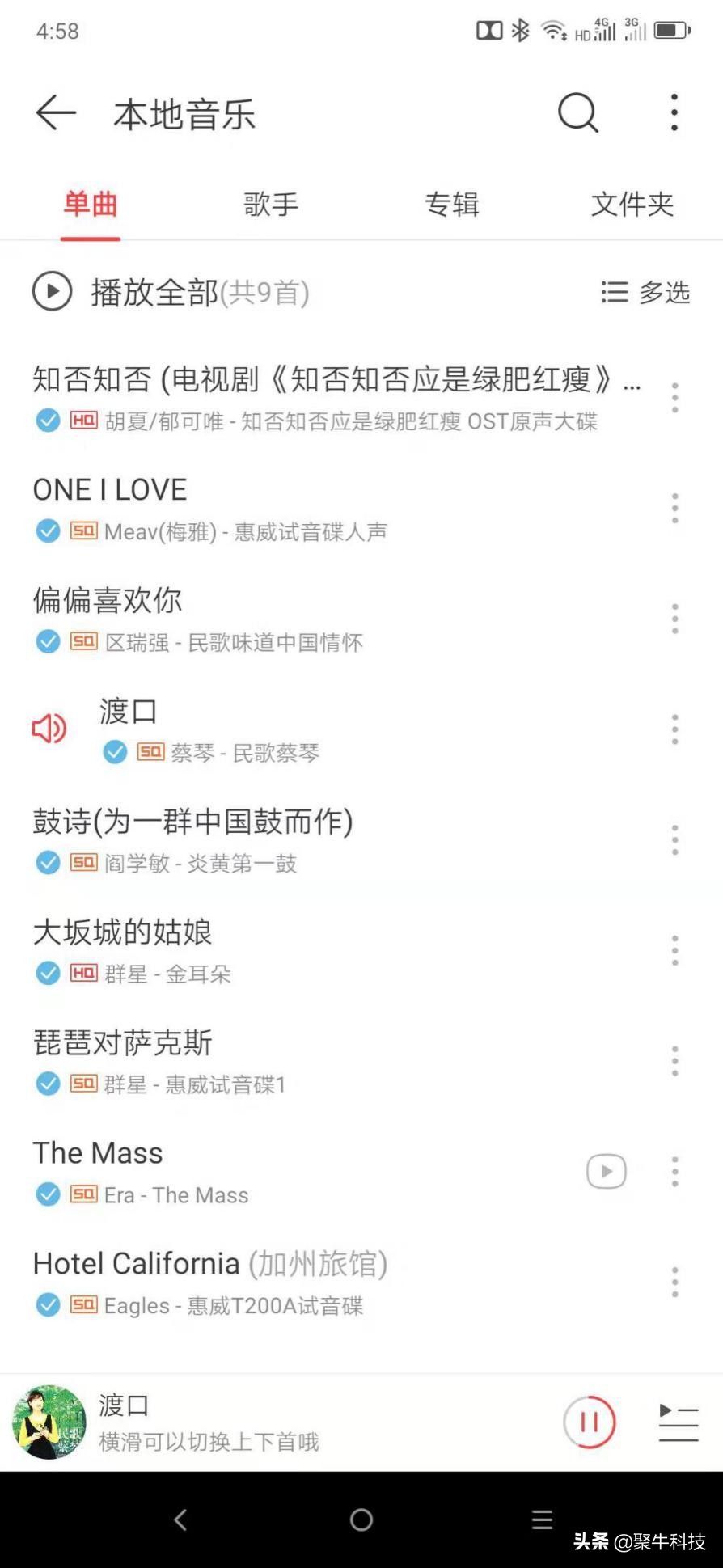Toggle the blue checkmark on 偏偏喜欢你
The image size is (723, 1568).
[47, 641]
